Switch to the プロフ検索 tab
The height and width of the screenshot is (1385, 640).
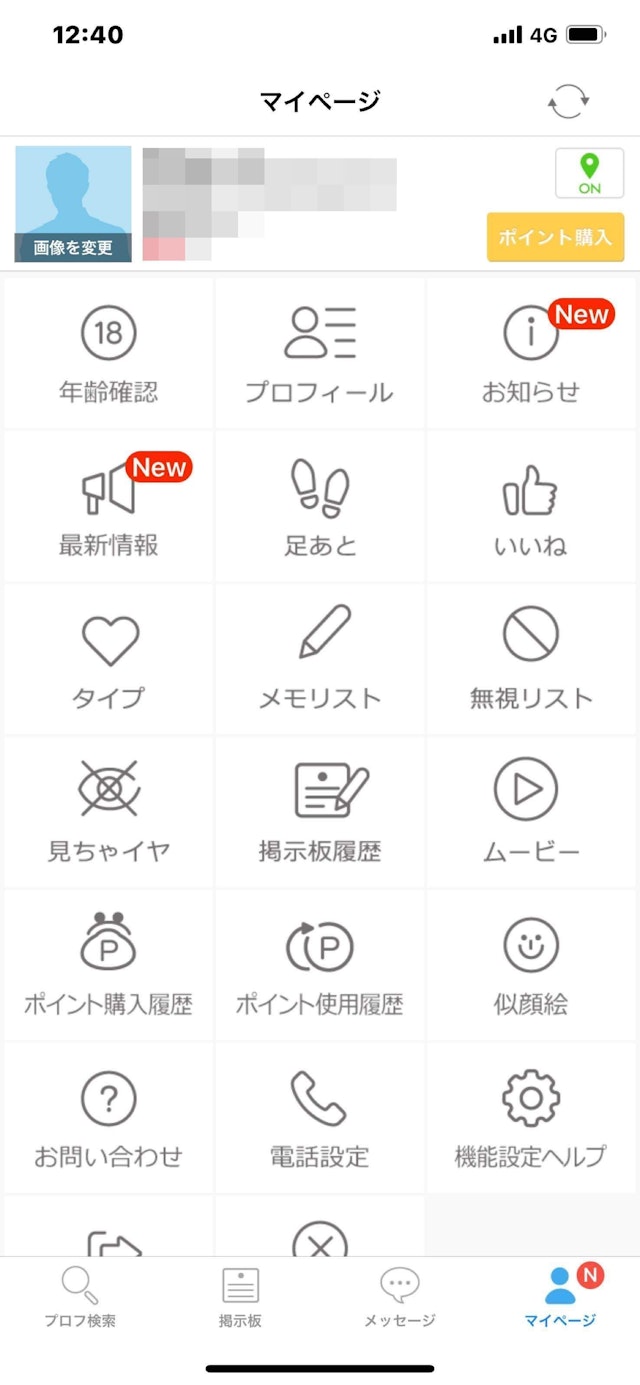(x=80, y=1297)
